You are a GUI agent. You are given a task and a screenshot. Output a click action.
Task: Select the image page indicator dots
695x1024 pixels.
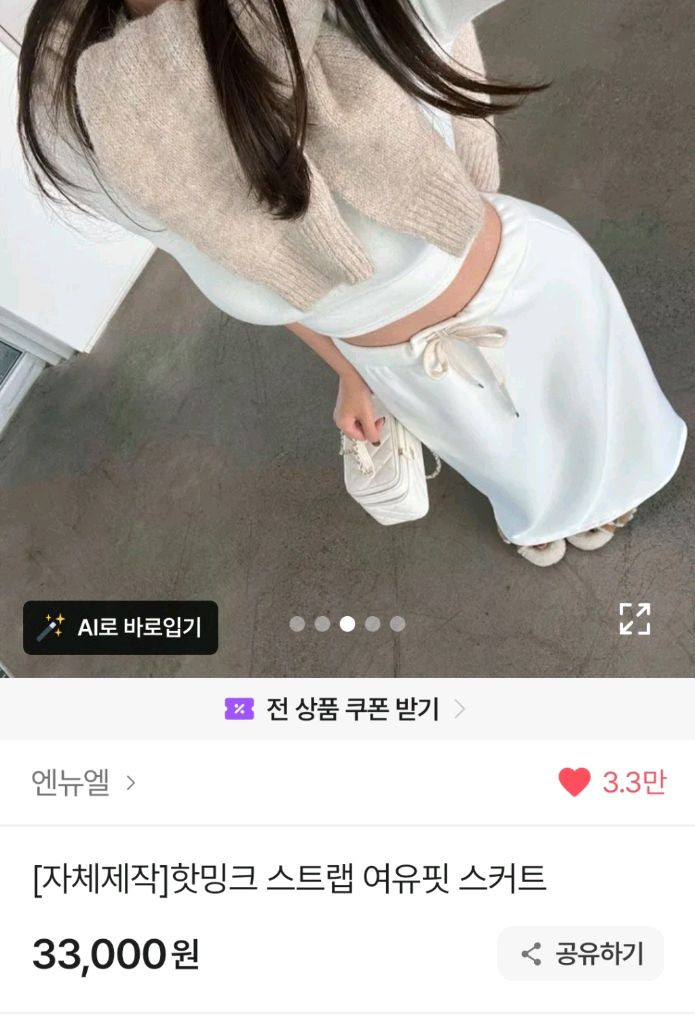(x=347, y=624)
